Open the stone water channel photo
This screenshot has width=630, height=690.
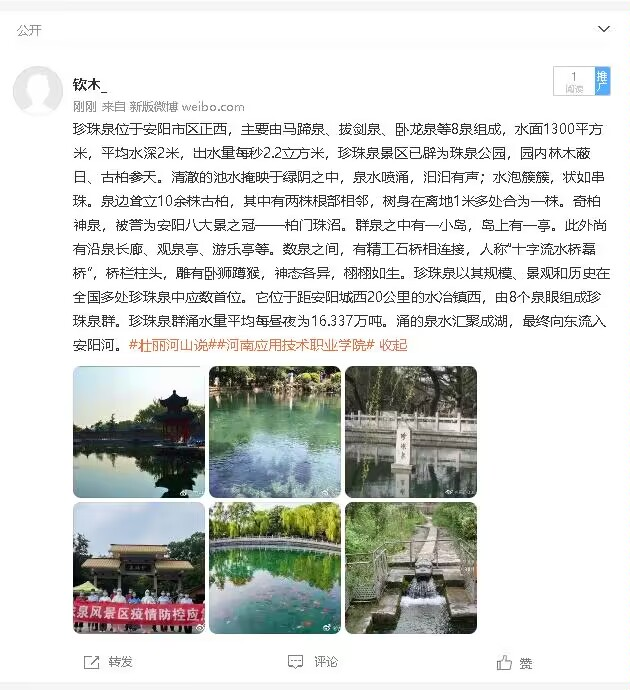click(411, 567)
